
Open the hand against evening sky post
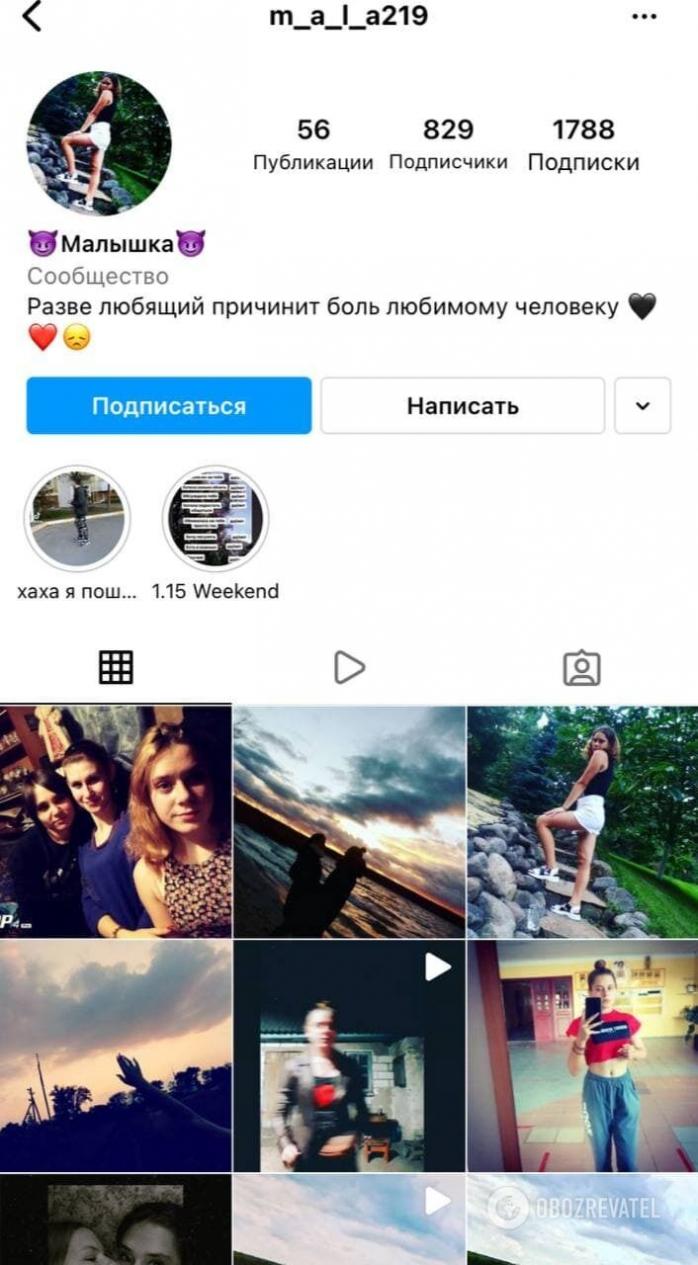click(x=115, y=1056)
